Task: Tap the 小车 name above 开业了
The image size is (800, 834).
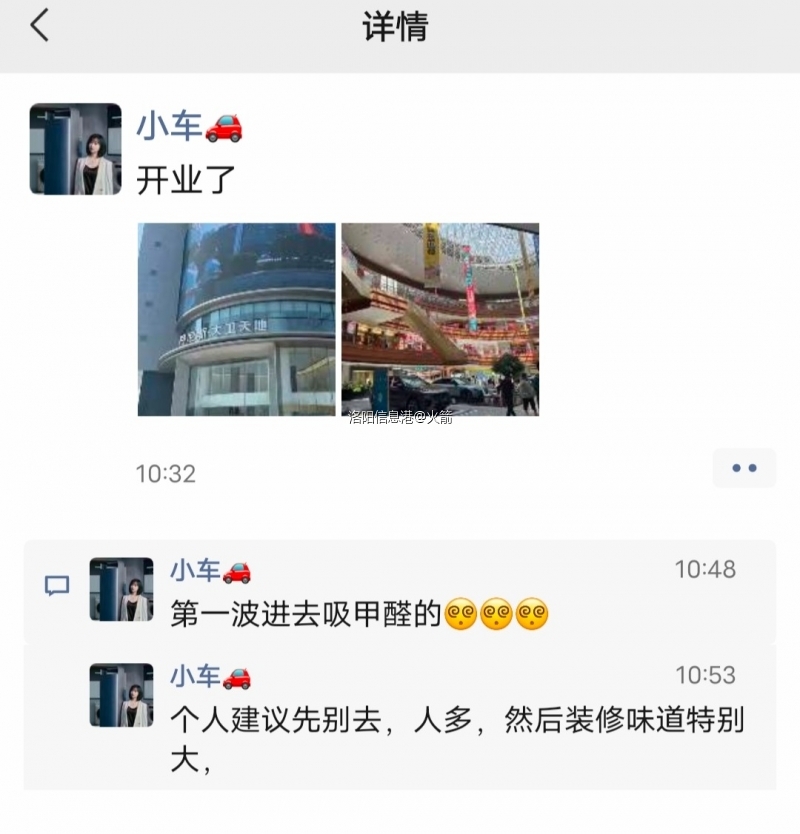Action: click(x=170, y=127)
